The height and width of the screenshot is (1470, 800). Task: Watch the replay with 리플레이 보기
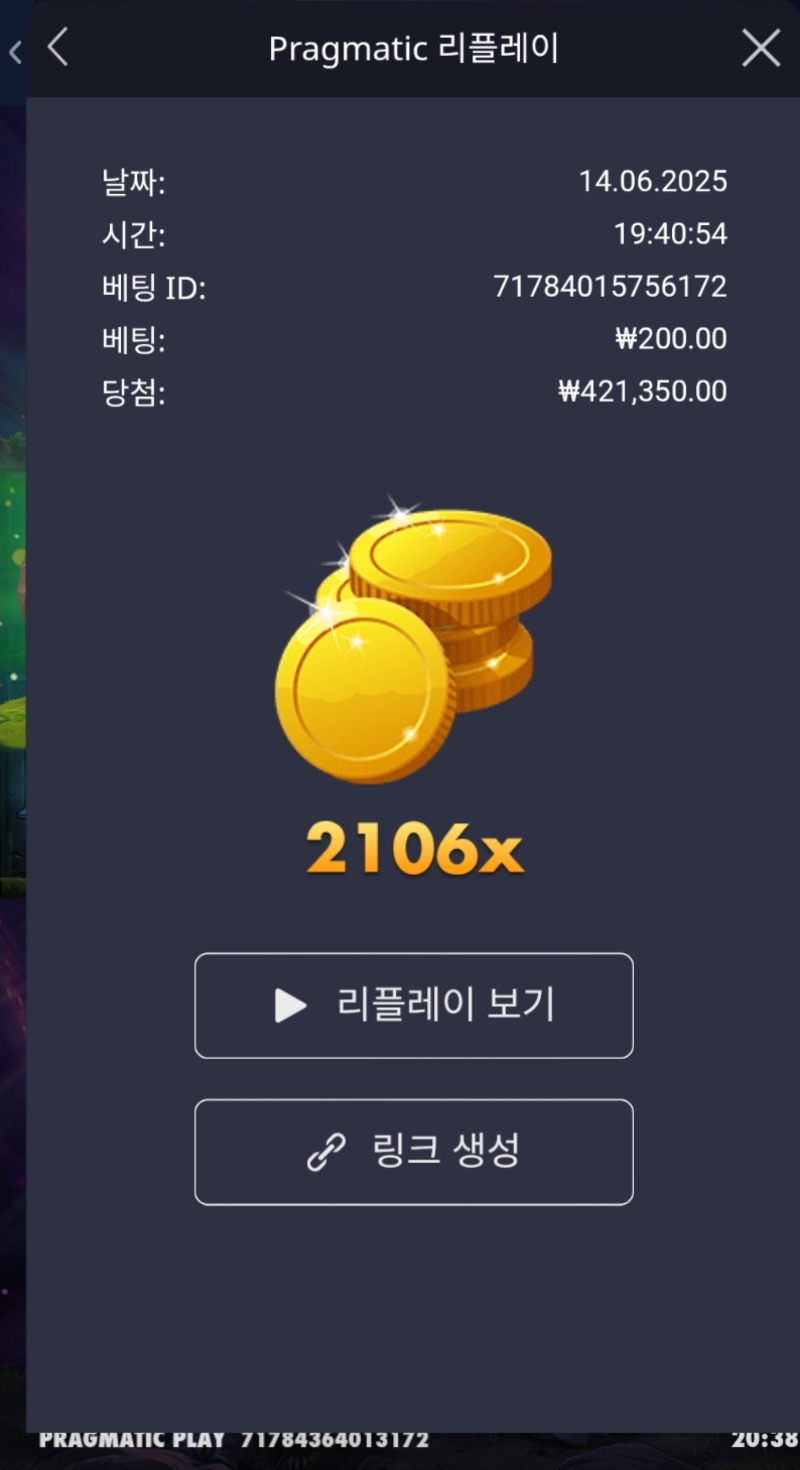[x=414, y=1005]
